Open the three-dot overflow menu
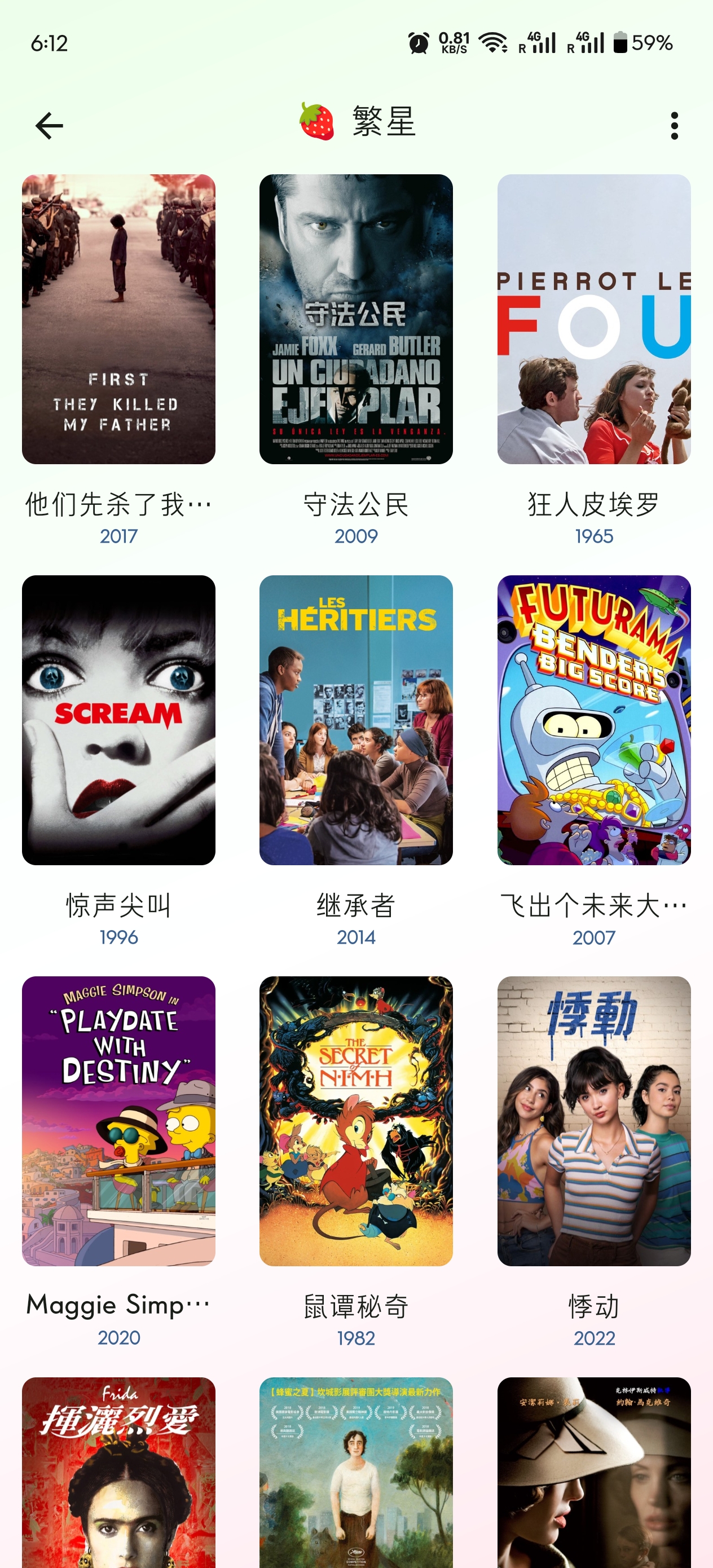Image resolution: width=713 pixels, height=1568 pixels. [674, 126]
